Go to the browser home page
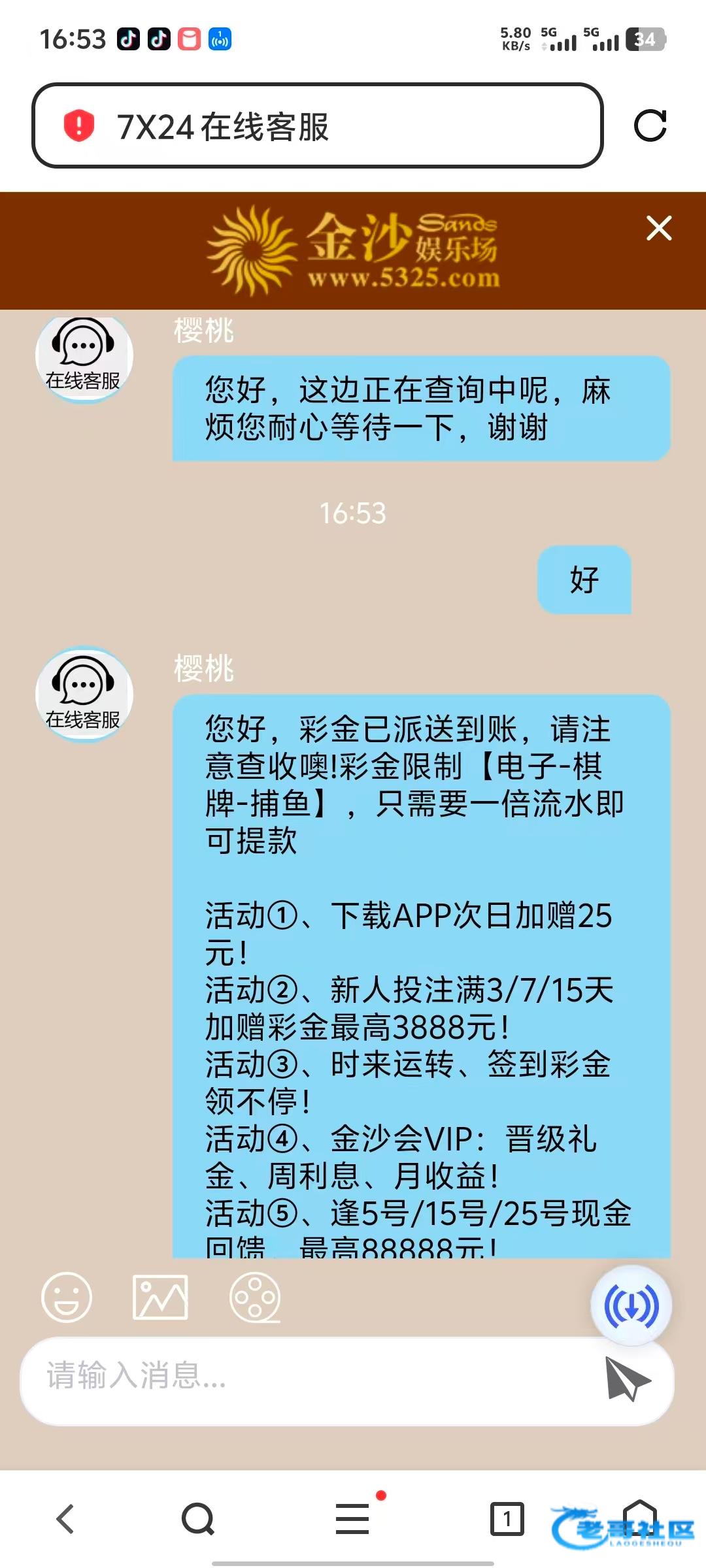The image size is (706, 1568). (x=639, y=1519)
